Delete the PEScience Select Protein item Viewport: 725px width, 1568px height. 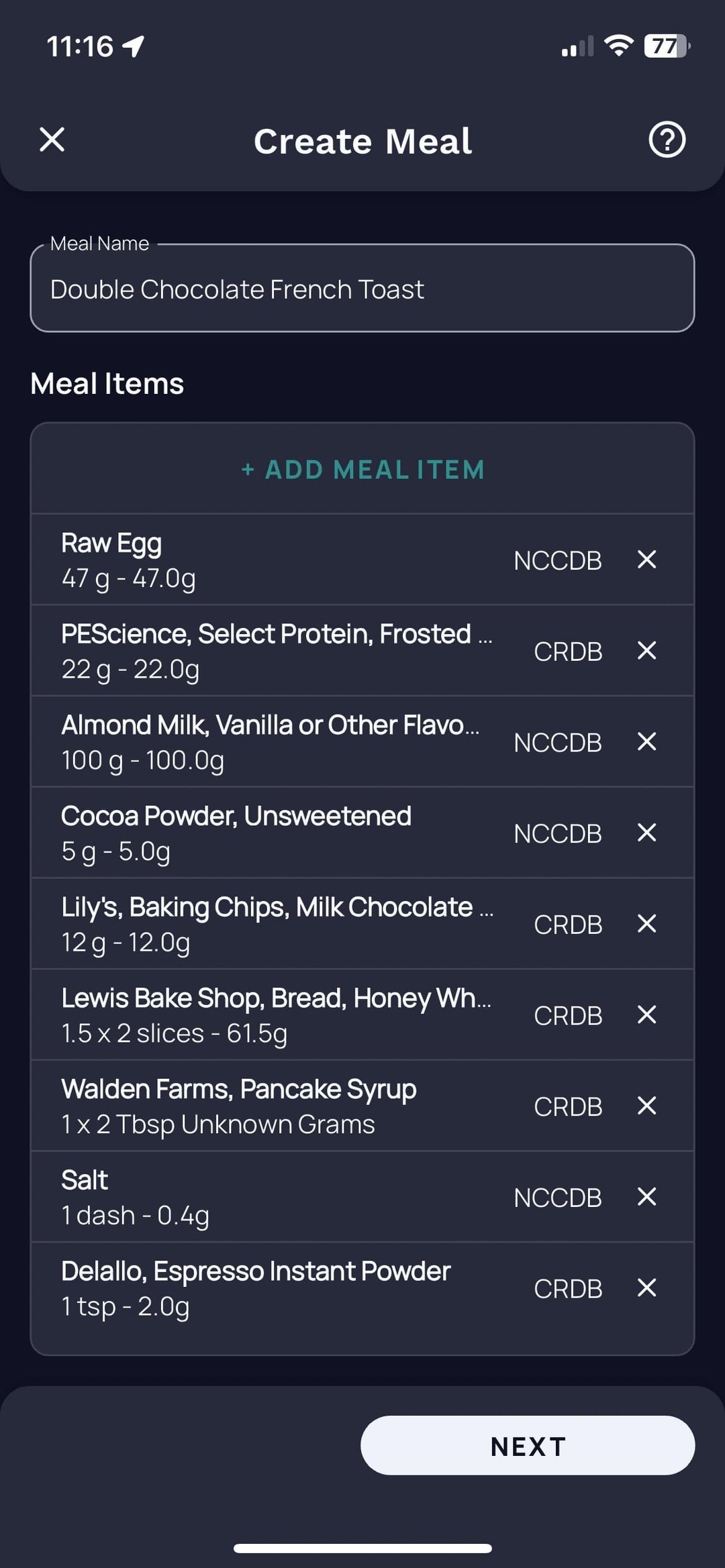[x=646, y=650]
